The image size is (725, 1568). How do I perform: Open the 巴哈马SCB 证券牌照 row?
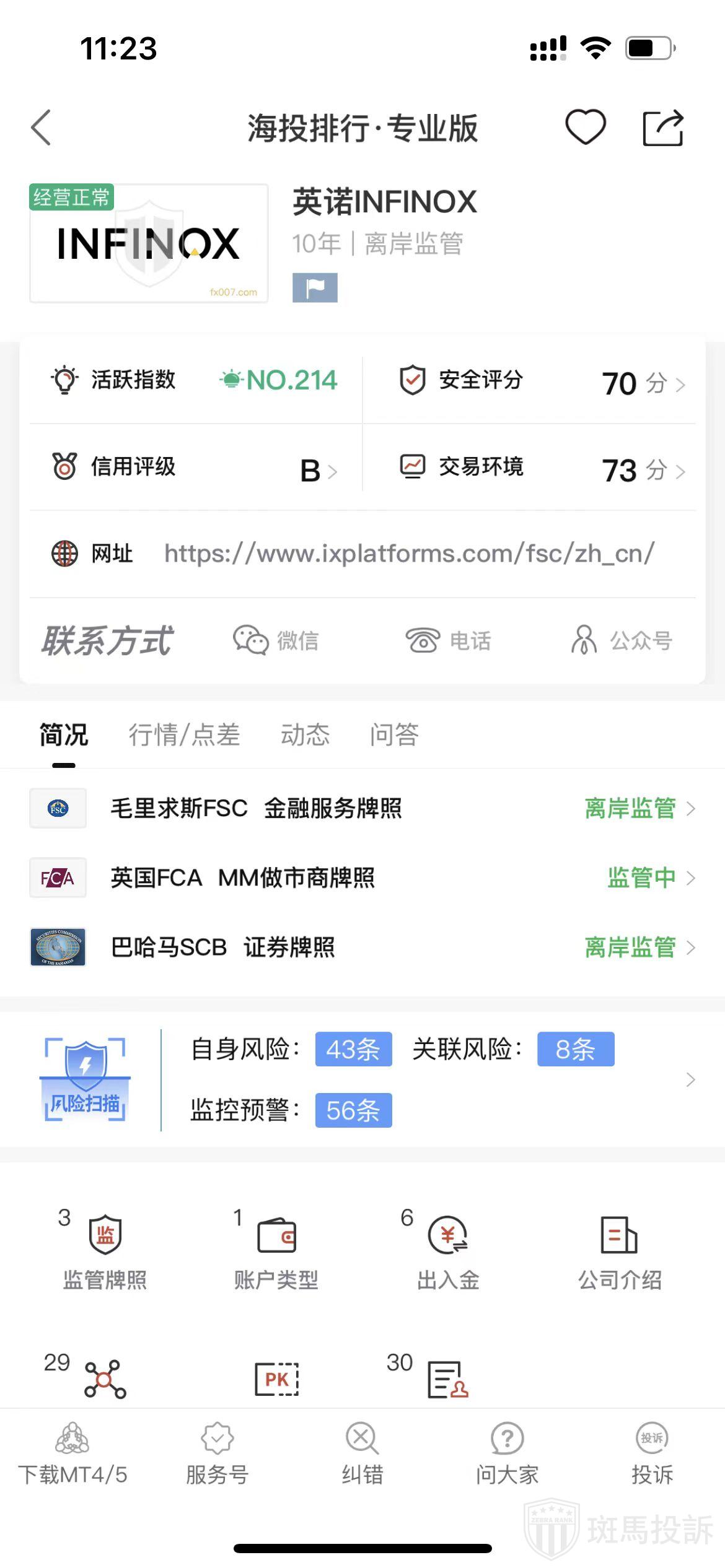click(362, 947)
